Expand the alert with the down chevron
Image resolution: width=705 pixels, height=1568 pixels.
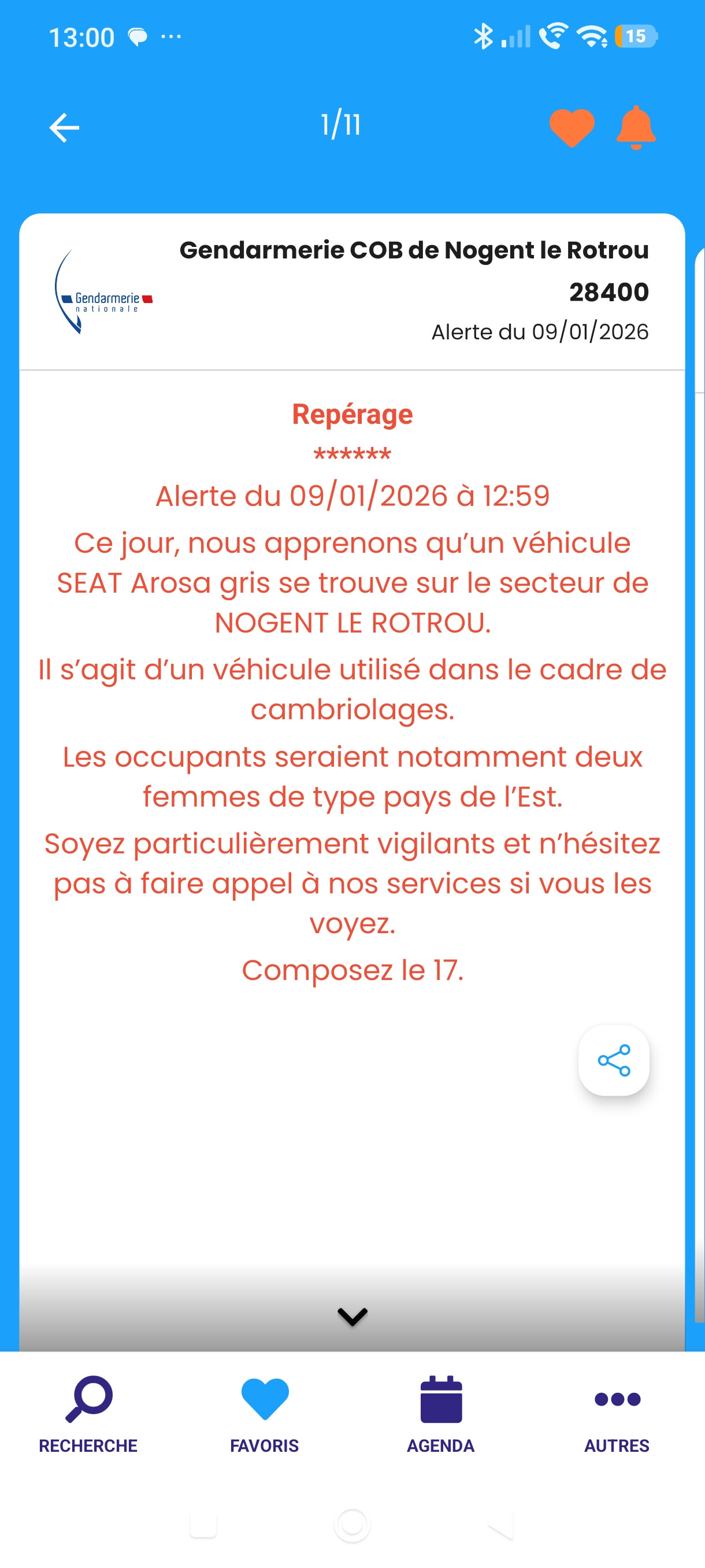click(352, 1316)
